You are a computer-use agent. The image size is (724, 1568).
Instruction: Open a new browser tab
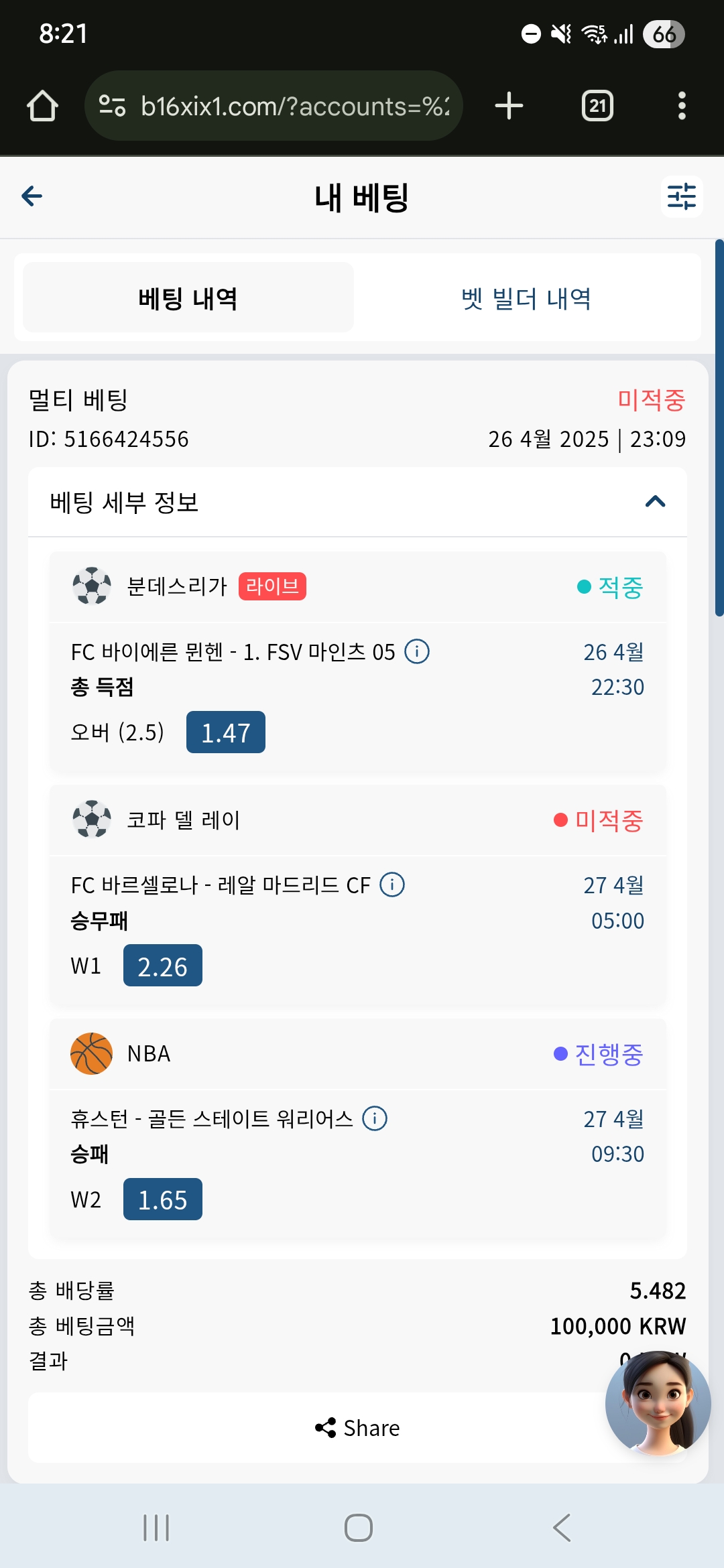[x=509, y=106]
